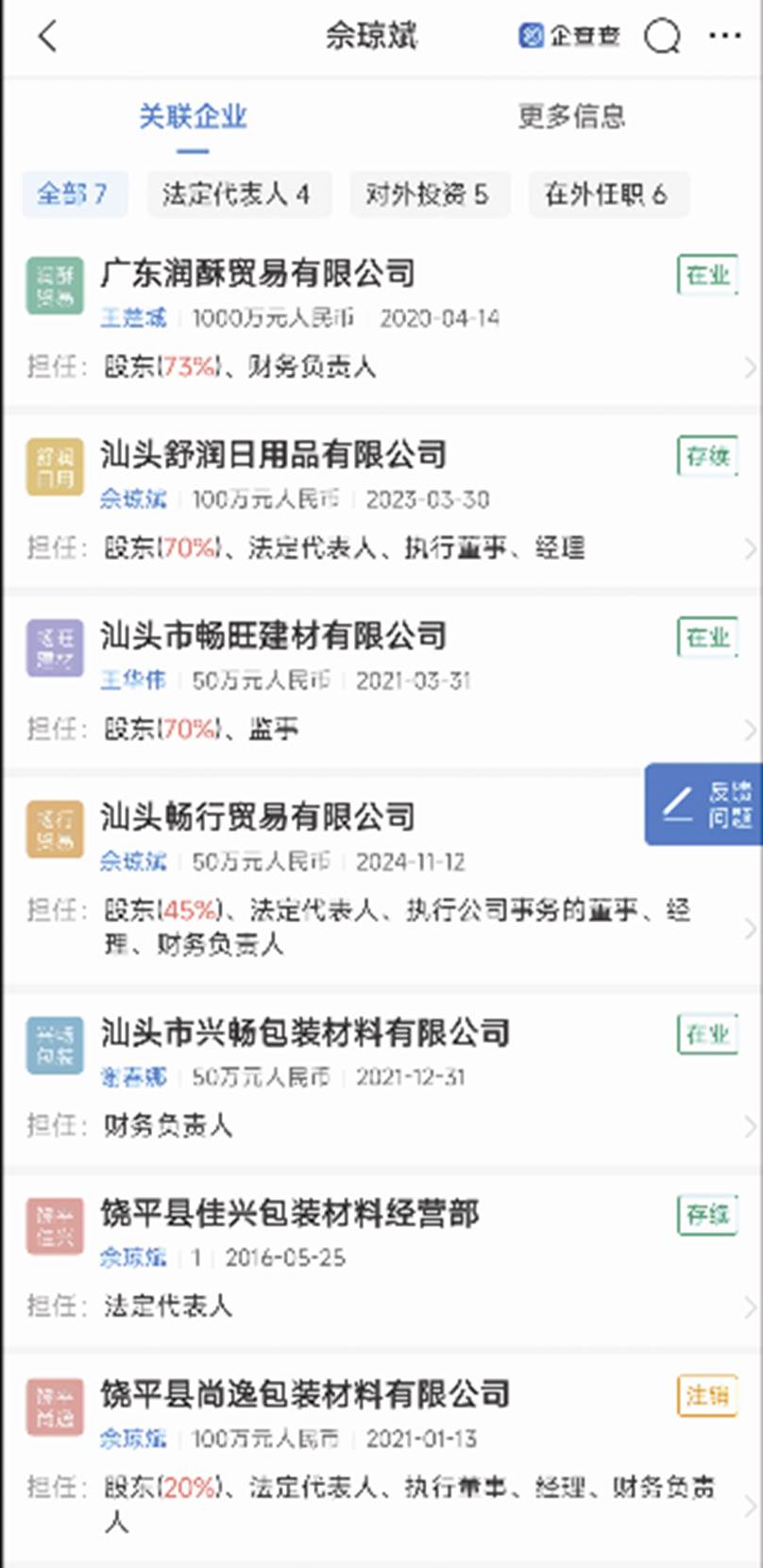Open the search icon in the header
This screenshot has height=1568, width=763.
coord(662,37)
